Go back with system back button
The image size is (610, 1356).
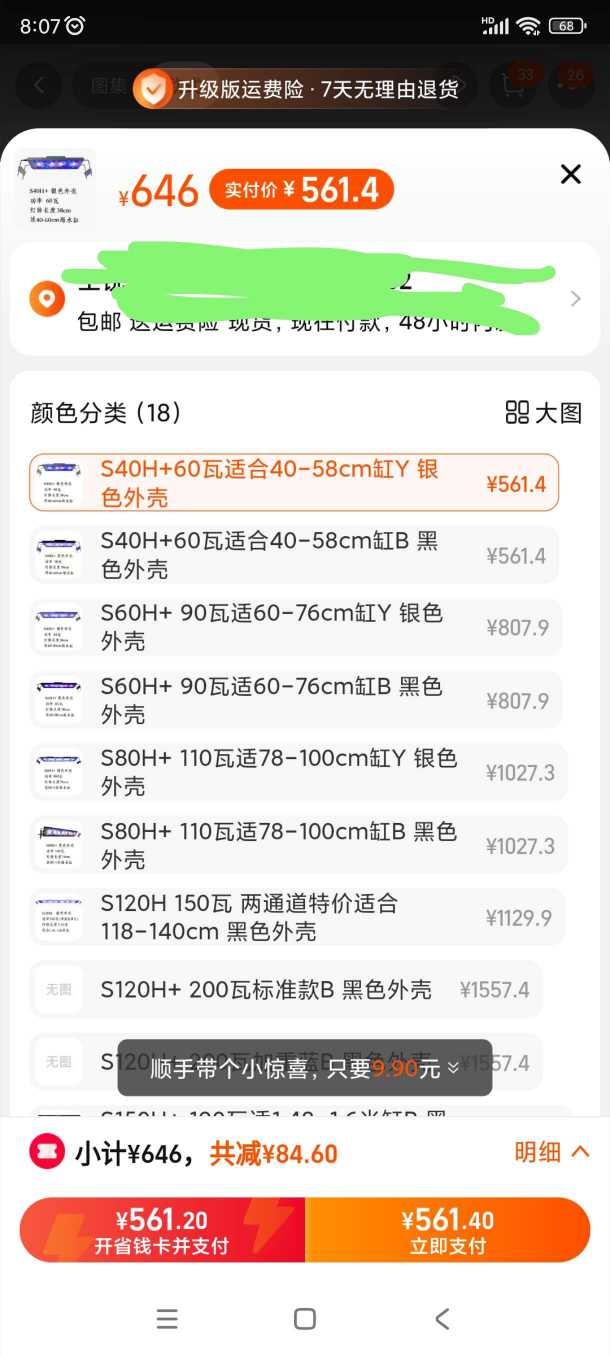point(442,1319)
